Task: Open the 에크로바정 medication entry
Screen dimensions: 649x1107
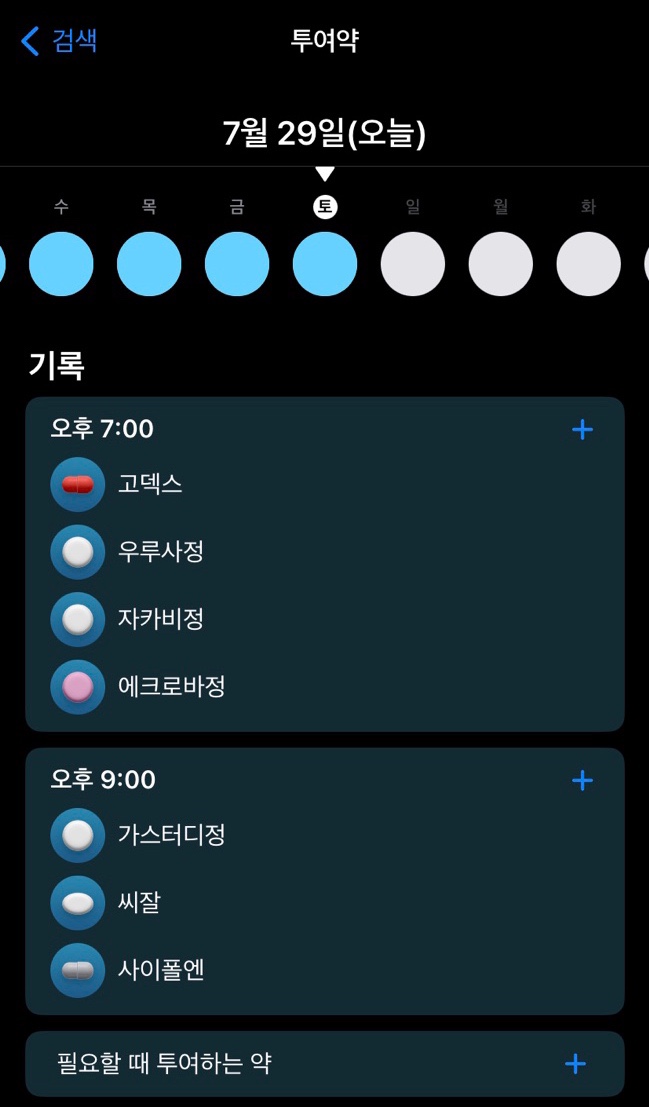Action: (x=325, y=687)
